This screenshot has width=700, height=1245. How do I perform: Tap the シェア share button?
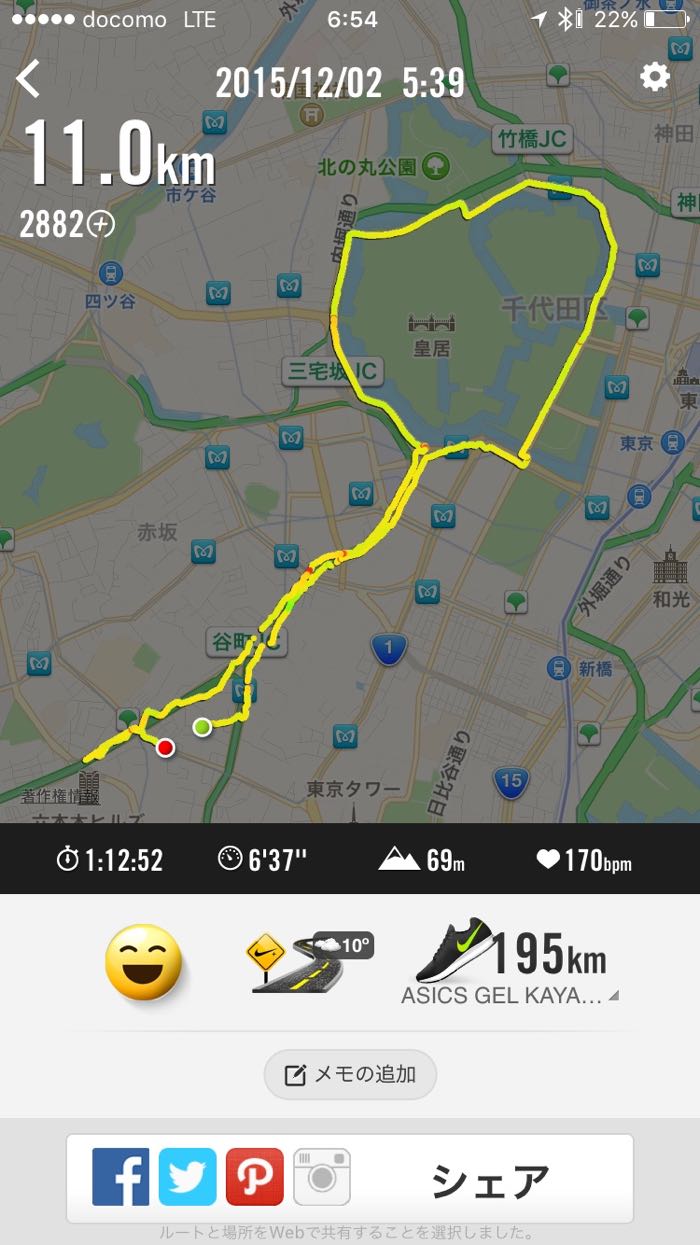[x=490, y=1181]
